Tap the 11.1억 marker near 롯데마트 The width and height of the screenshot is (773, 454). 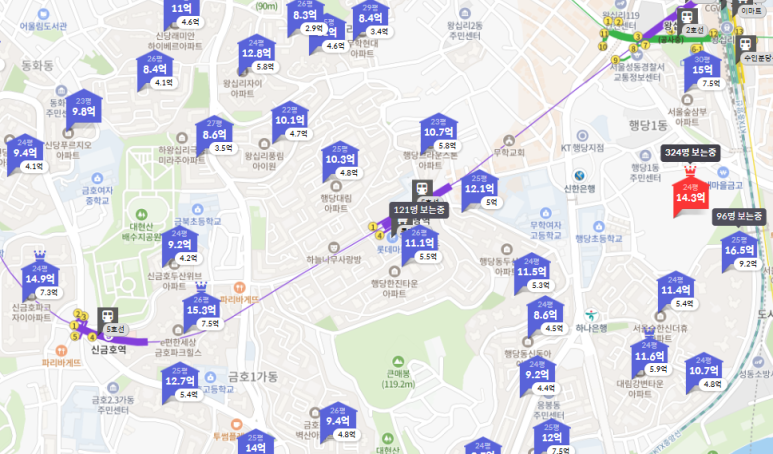tap(419, 243)
